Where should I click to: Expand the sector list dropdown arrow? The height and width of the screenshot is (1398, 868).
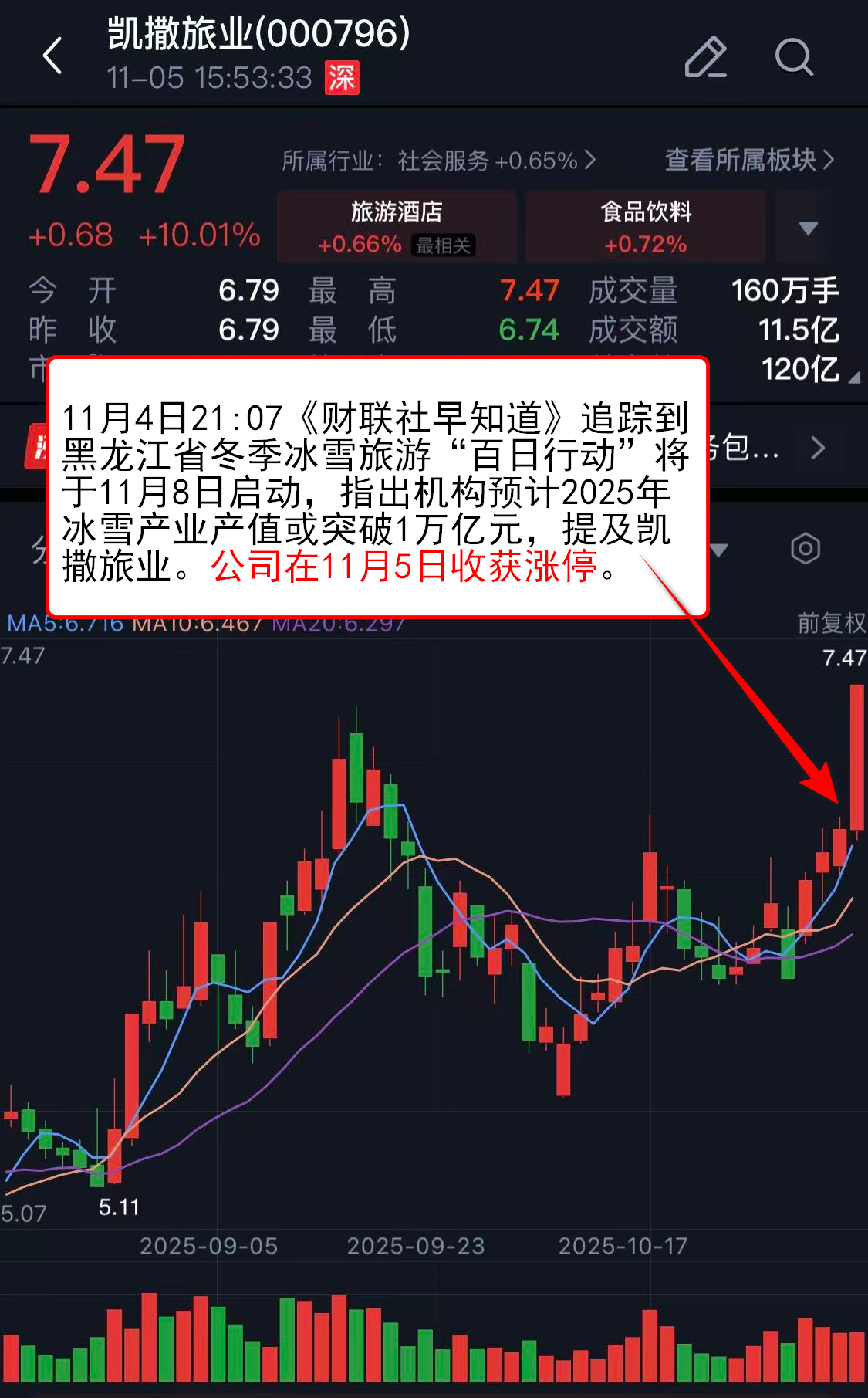808,228
